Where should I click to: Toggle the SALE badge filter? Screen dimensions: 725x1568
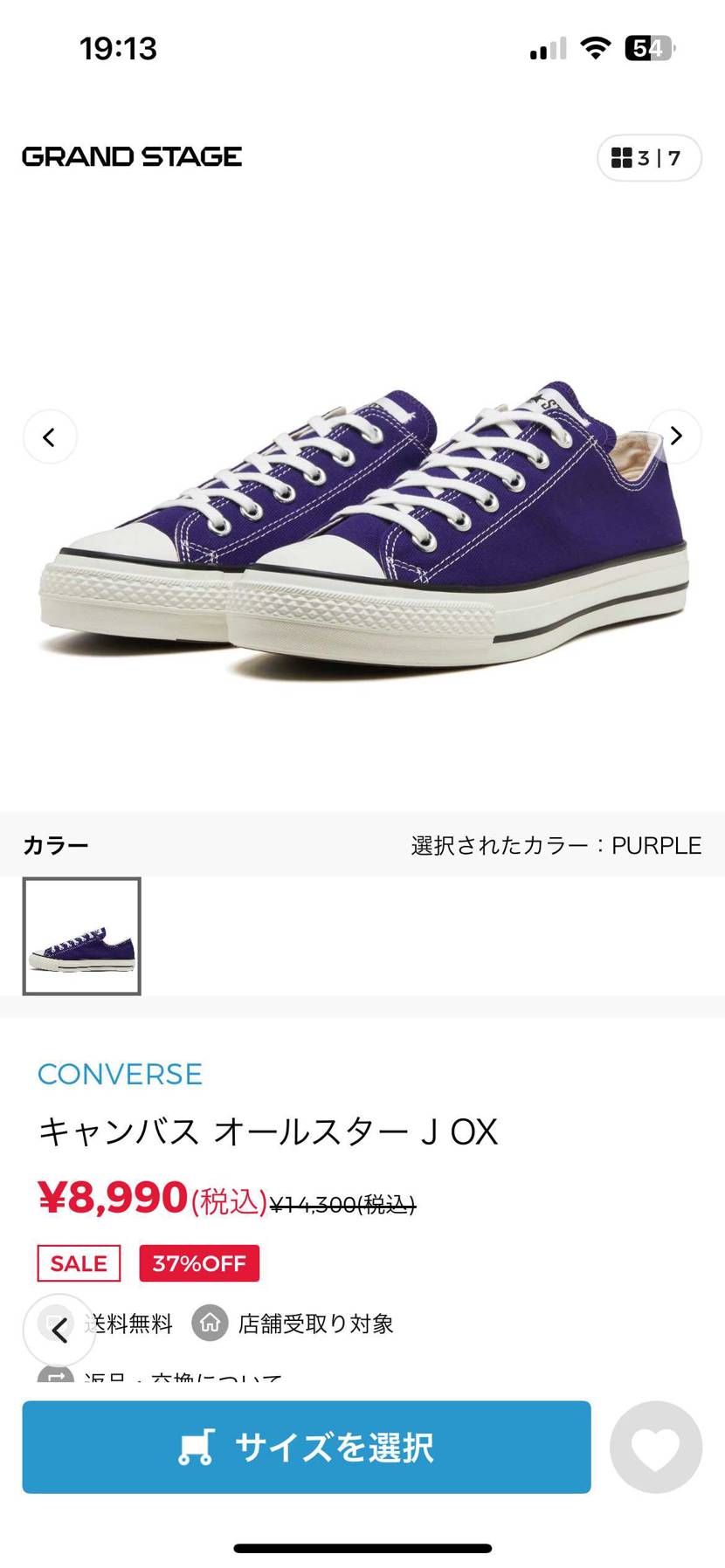tap(77, 1262)
